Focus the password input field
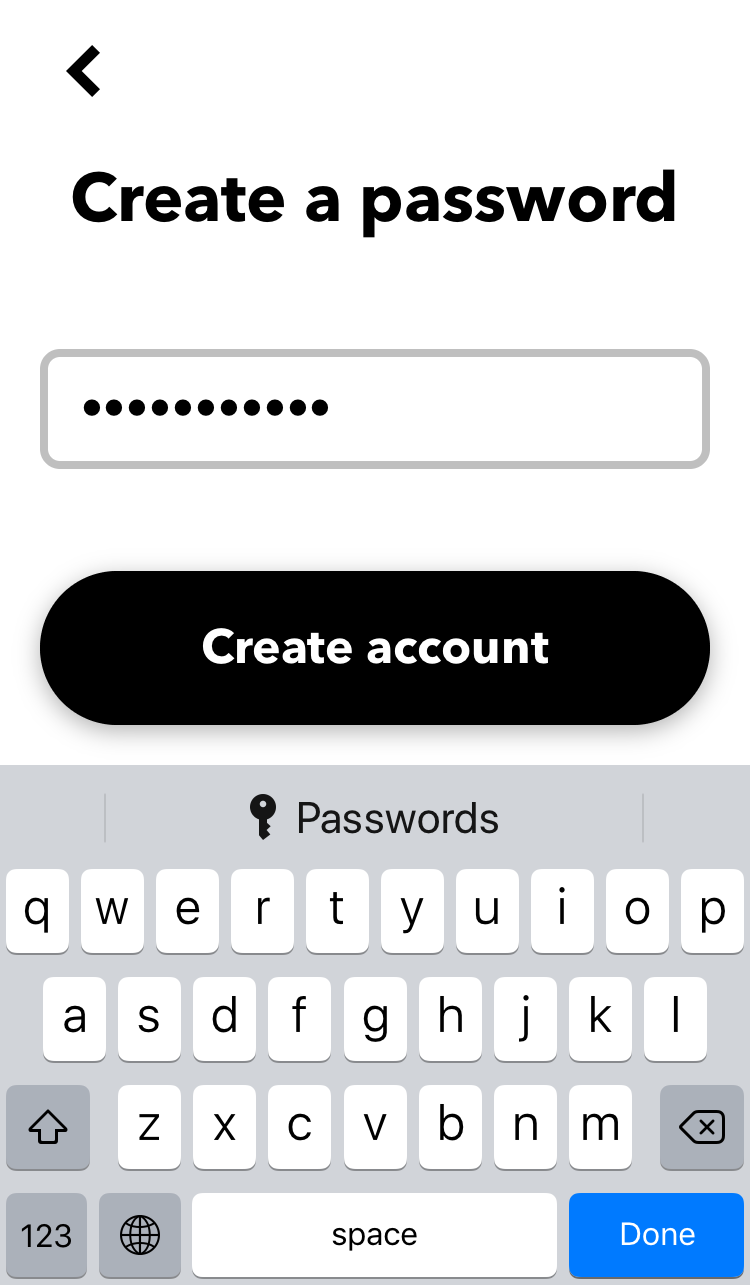This screenshot has width=750, height=1285. point(375,408)
